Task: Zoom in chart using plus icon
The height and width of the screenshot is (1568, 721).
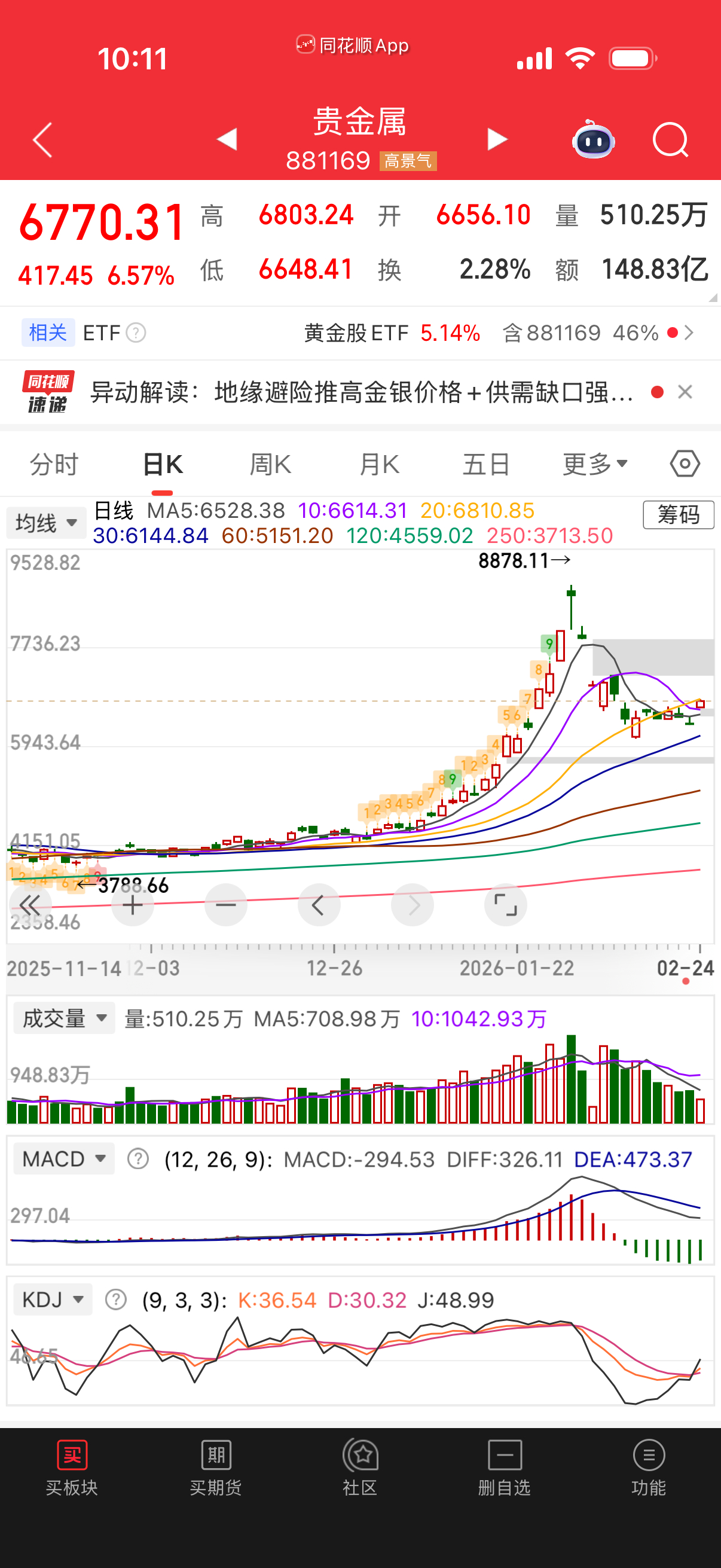Action: click(x=133, y=905)
